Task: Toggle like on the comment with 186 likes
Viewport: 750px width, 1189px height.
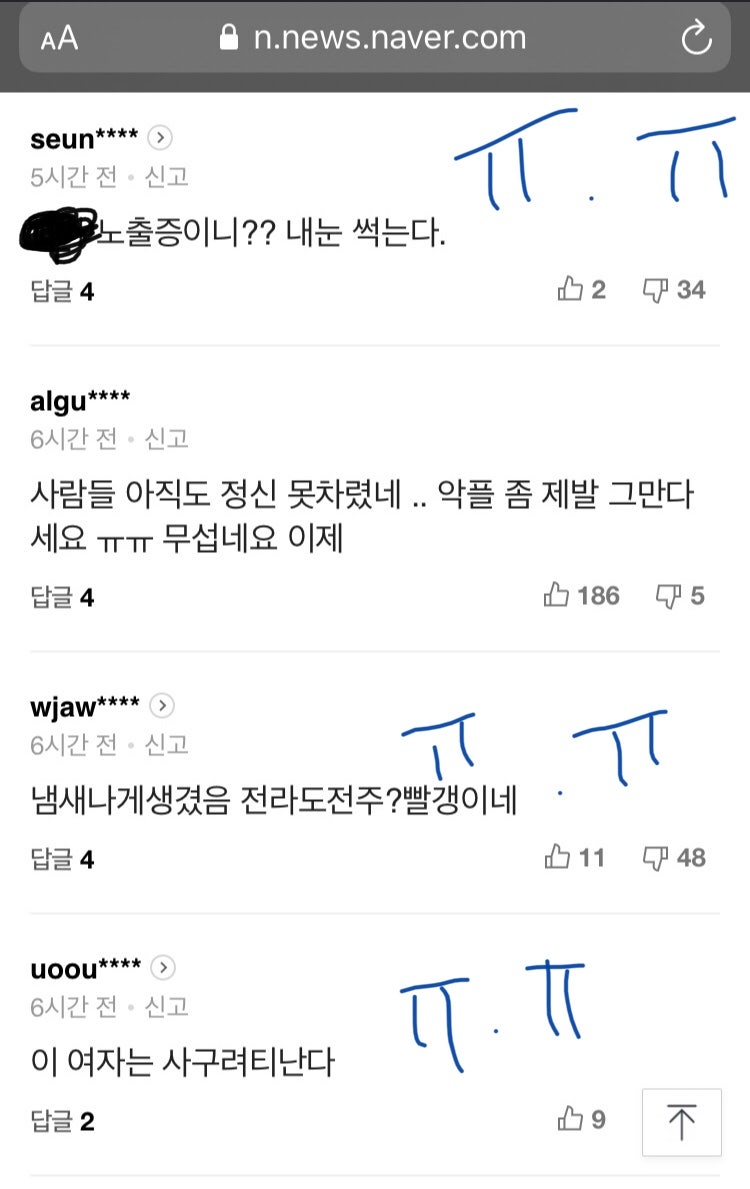Action: pyautogui.click(x=558, y=596)
